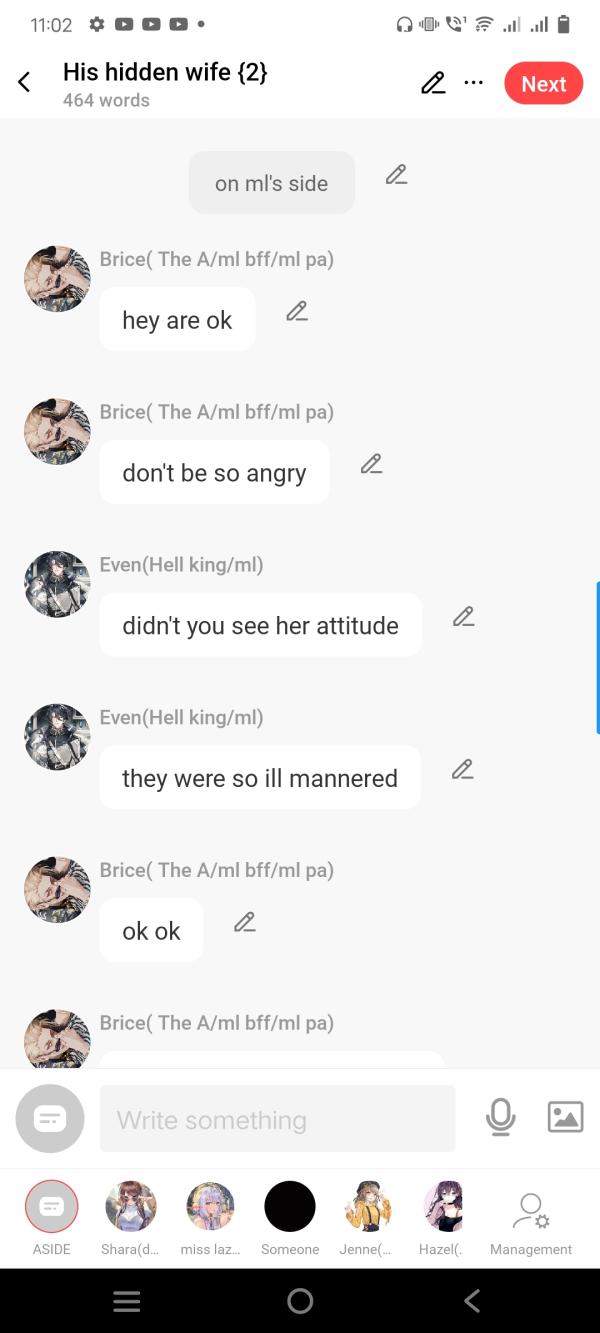Edit "didn't you see her attitude" message
600x1333 pixels.
tap(463, 617)
